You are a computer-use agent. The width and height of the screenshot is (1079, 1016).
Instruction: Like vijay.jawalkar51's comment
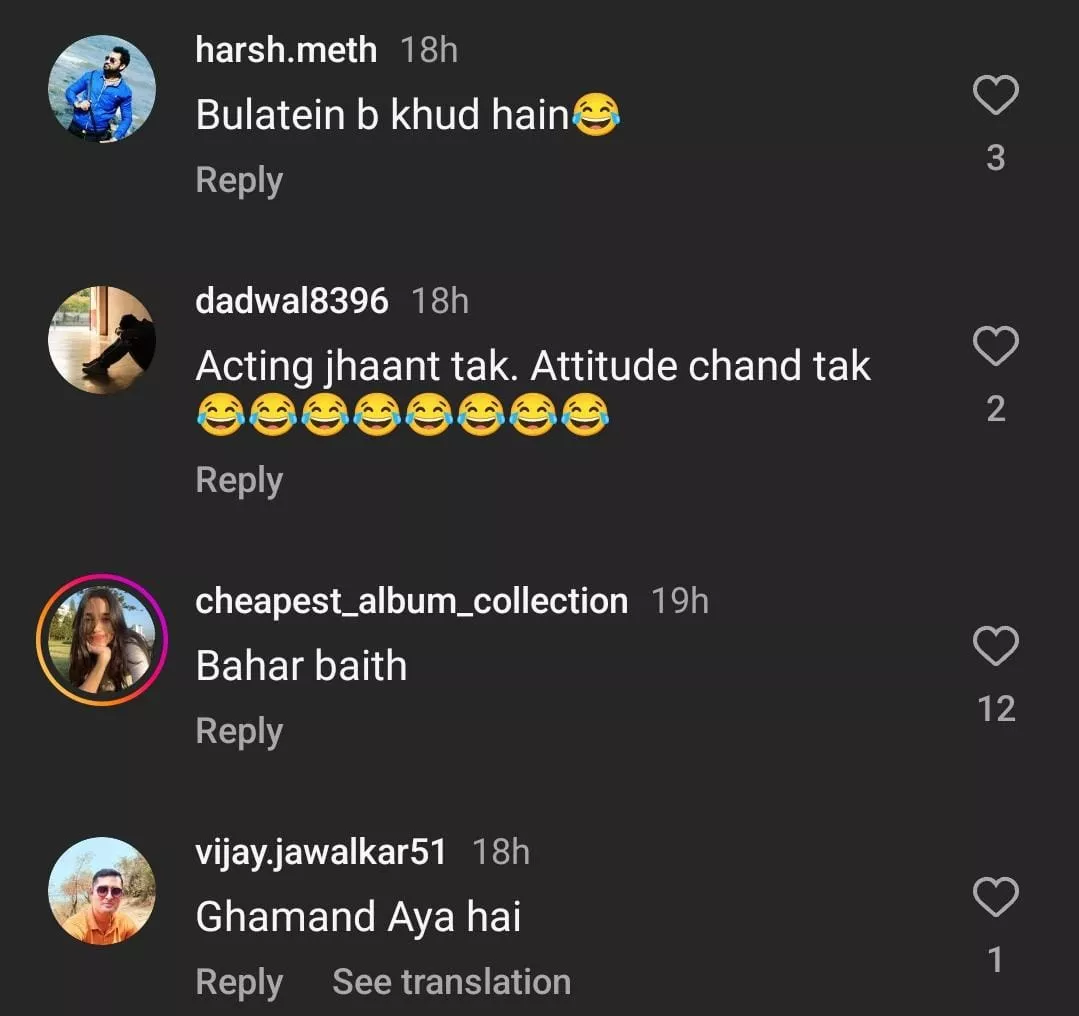[995, 898]
